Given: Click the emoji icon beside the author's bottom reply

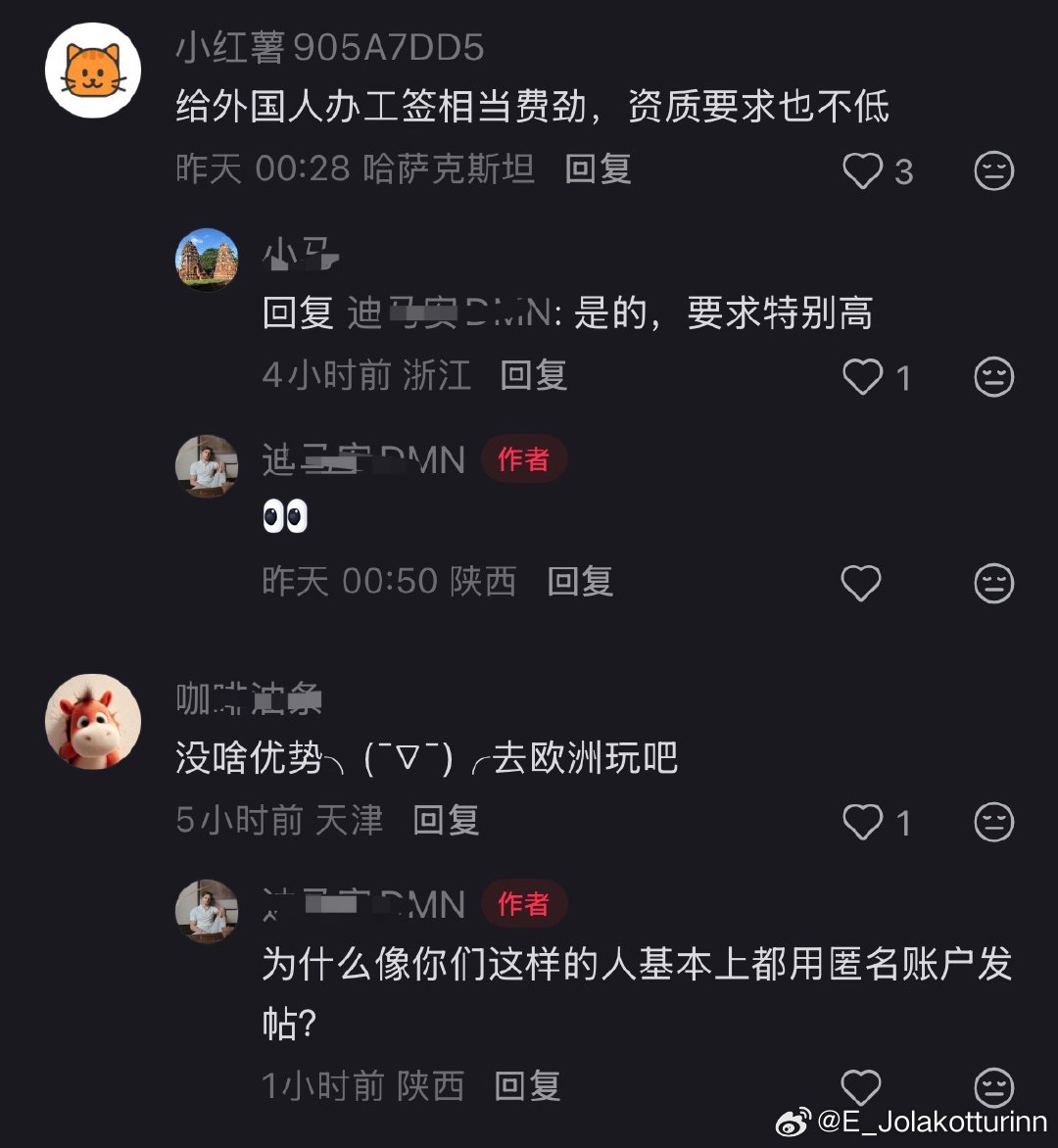Looking at the screenshot, I should point(993,1085).
